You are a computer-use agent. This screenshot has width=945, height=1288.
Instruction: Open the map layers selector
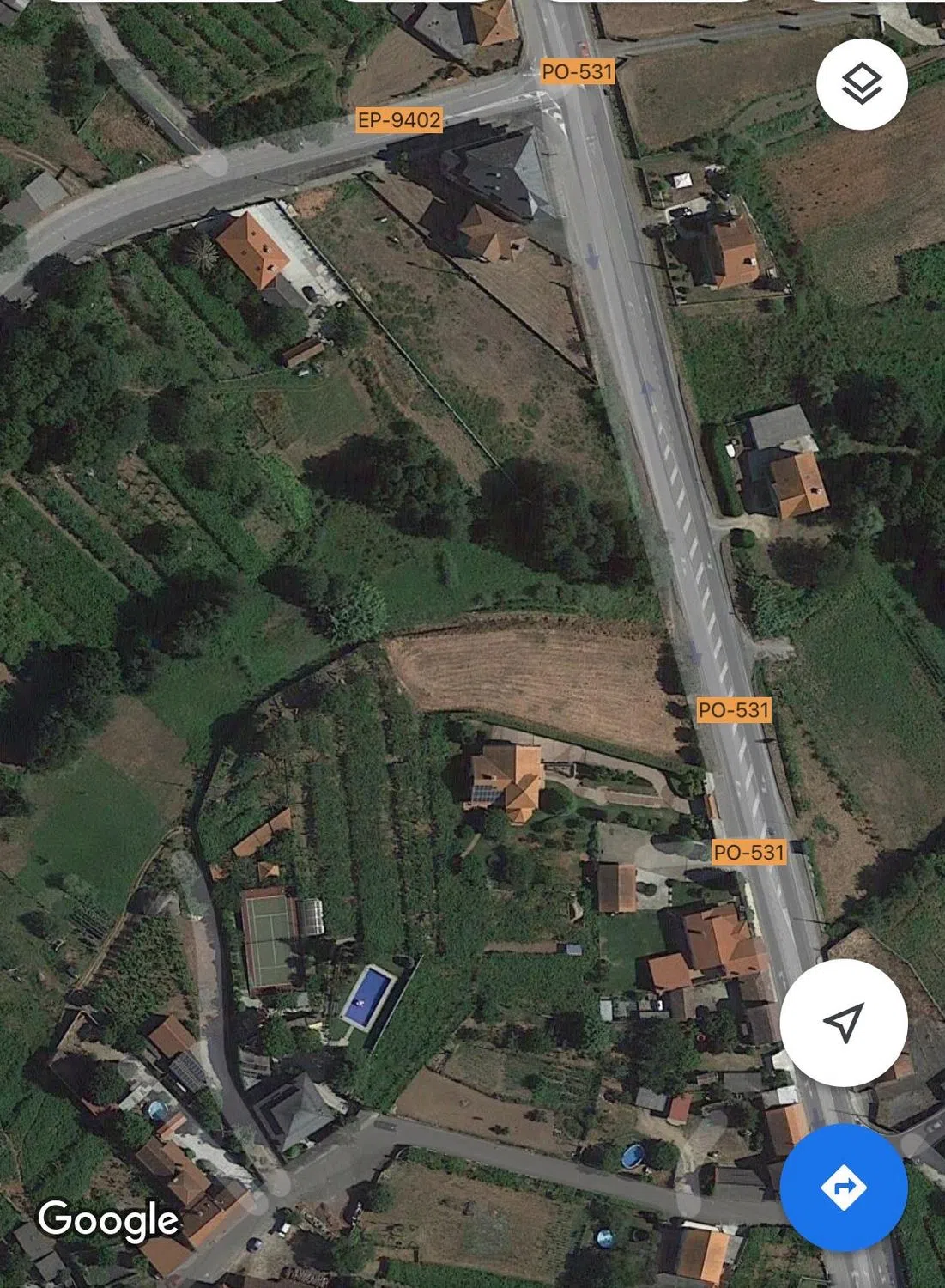(862, 84)
